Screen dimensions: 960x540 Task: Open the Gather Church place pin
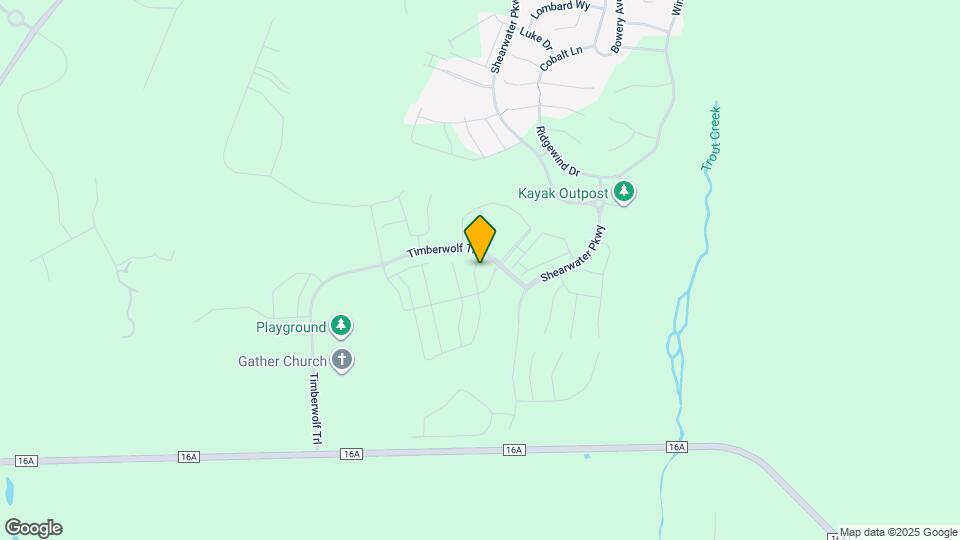(342, 361)
